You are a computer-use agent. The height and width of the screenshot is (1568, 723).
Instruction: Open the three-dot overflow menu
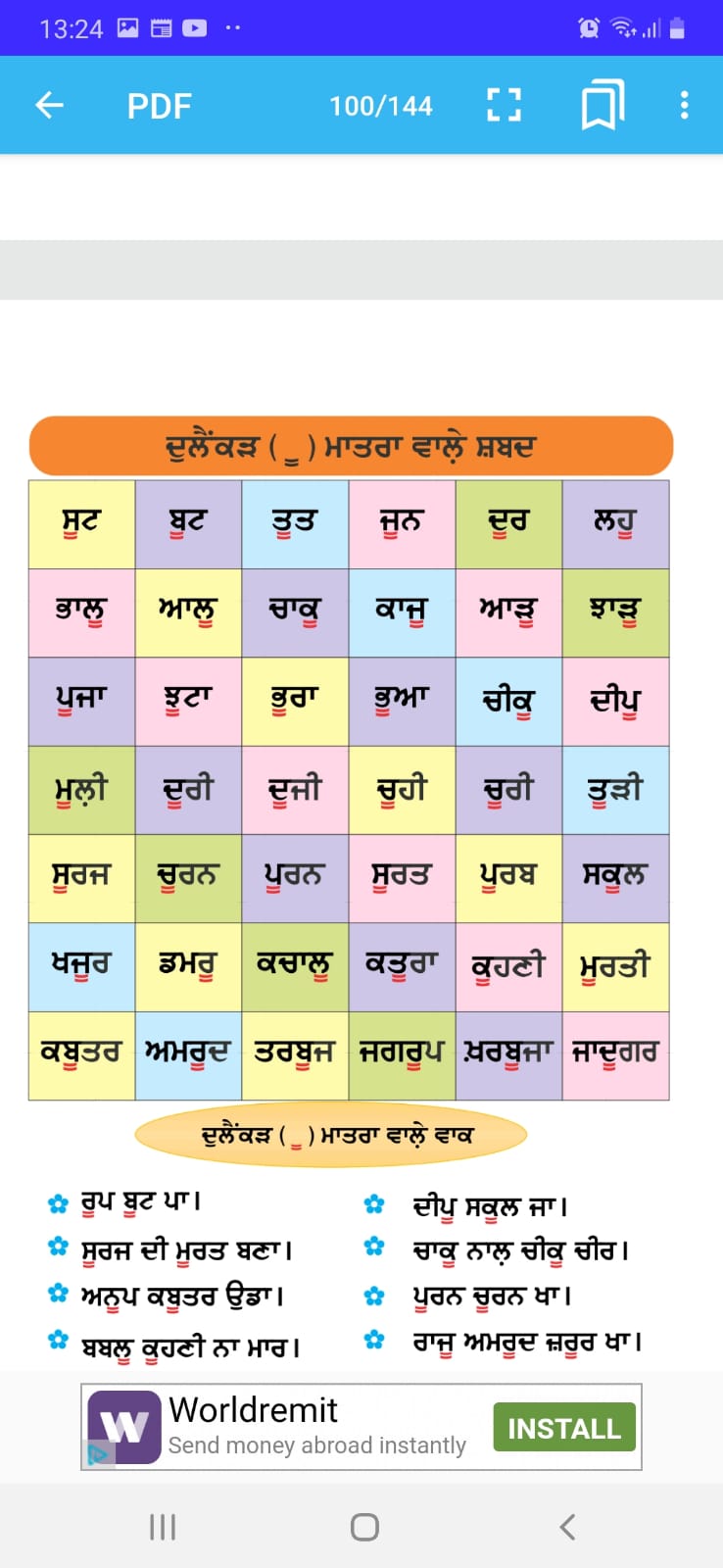pyautogui.click(x=684, y=105)
